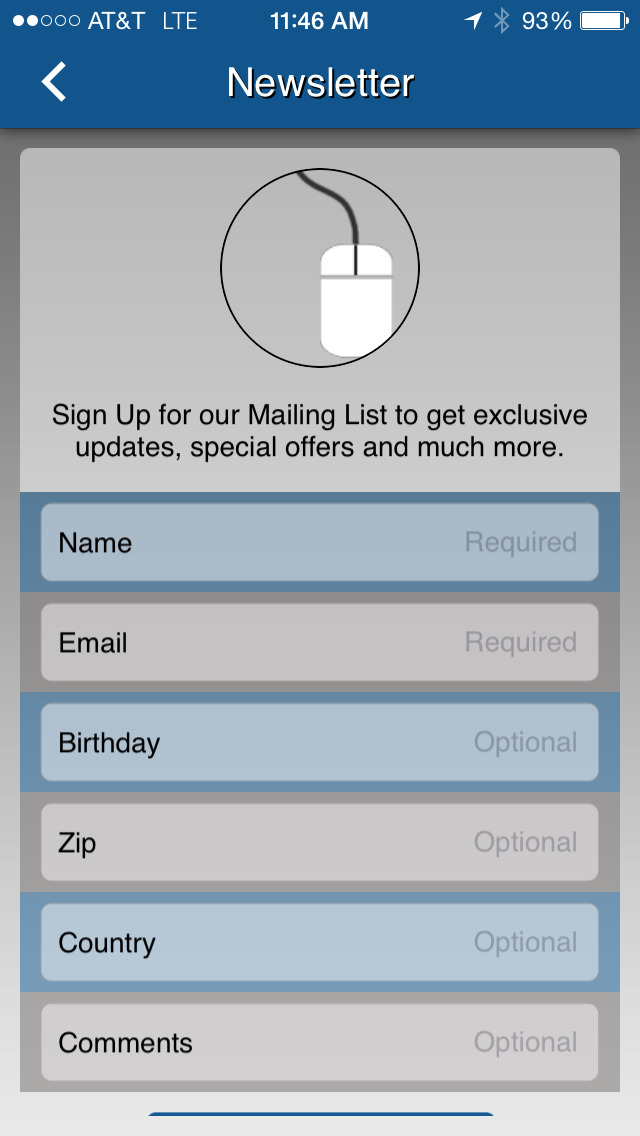
Task: Focus the Zip field
Action: [320, 842]
